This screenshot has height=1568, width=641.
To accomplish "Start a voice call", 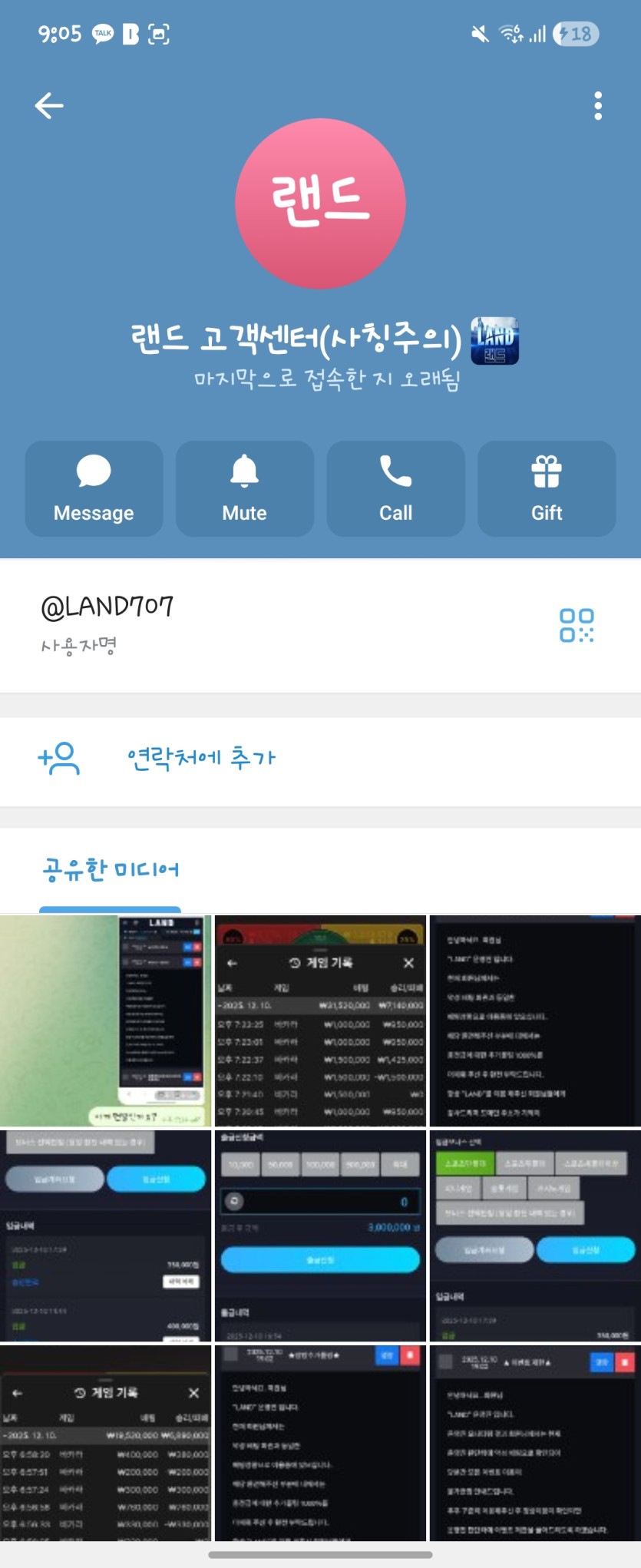I will coord(395,488).
